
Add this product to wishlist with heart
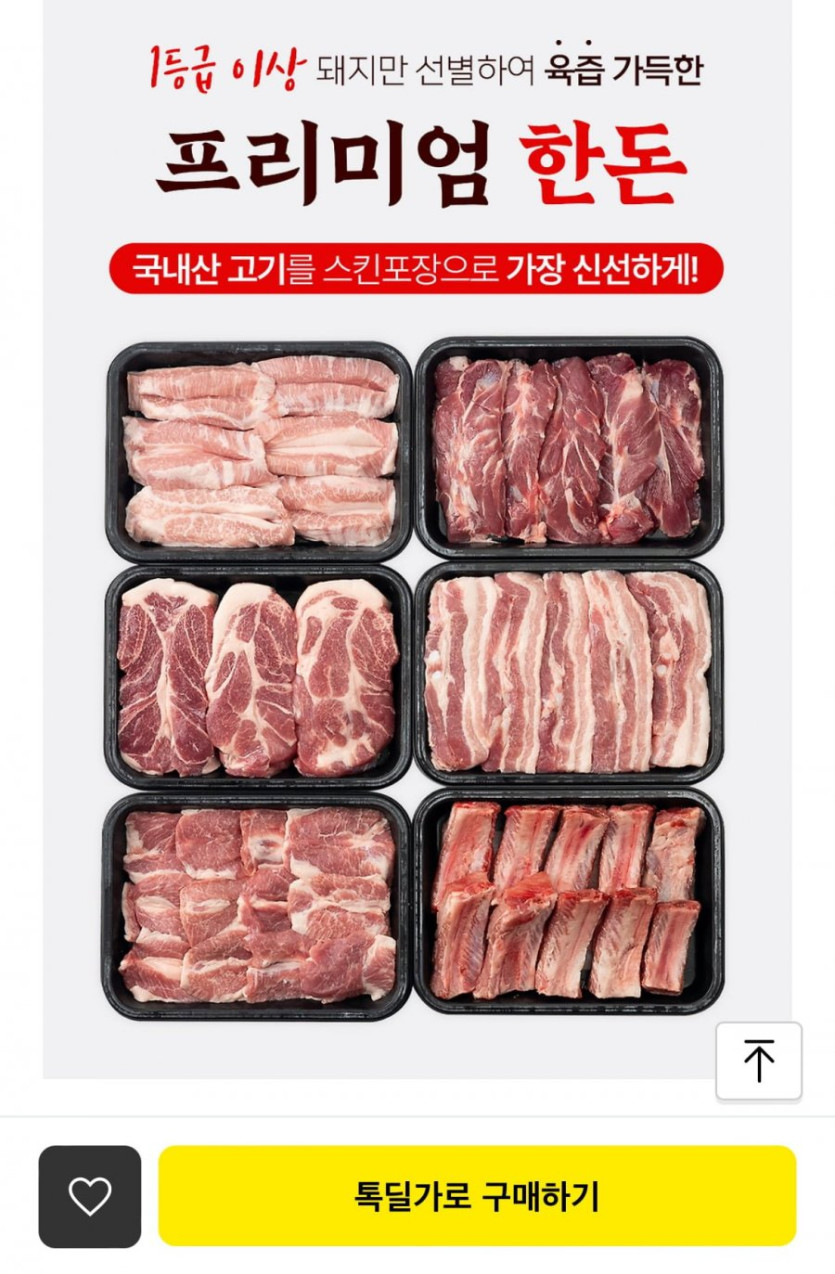click(90, 1196)
